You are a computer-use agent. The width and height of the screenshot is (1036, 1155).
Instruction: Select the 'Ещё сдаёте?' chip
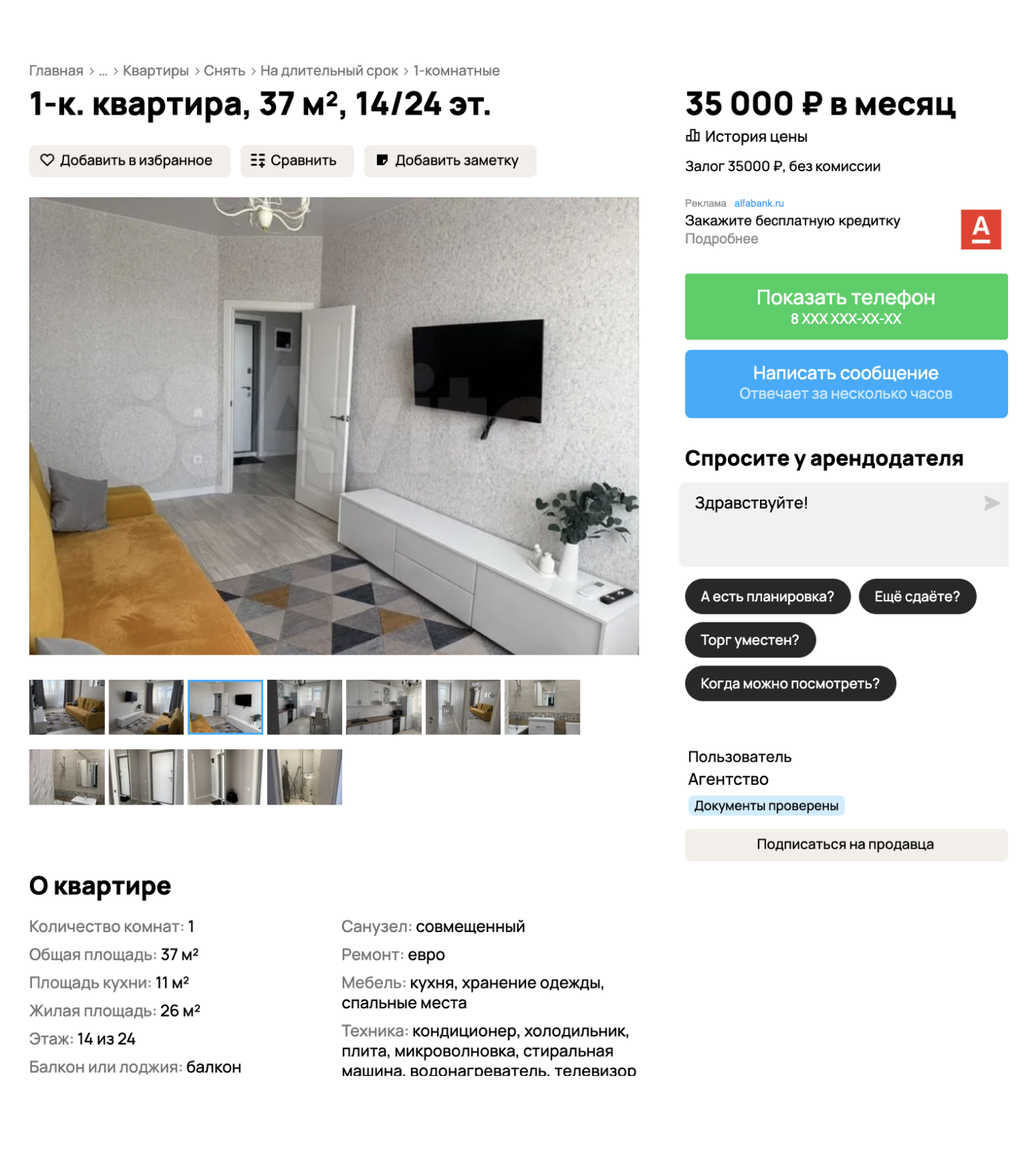(x=917, y=597)
